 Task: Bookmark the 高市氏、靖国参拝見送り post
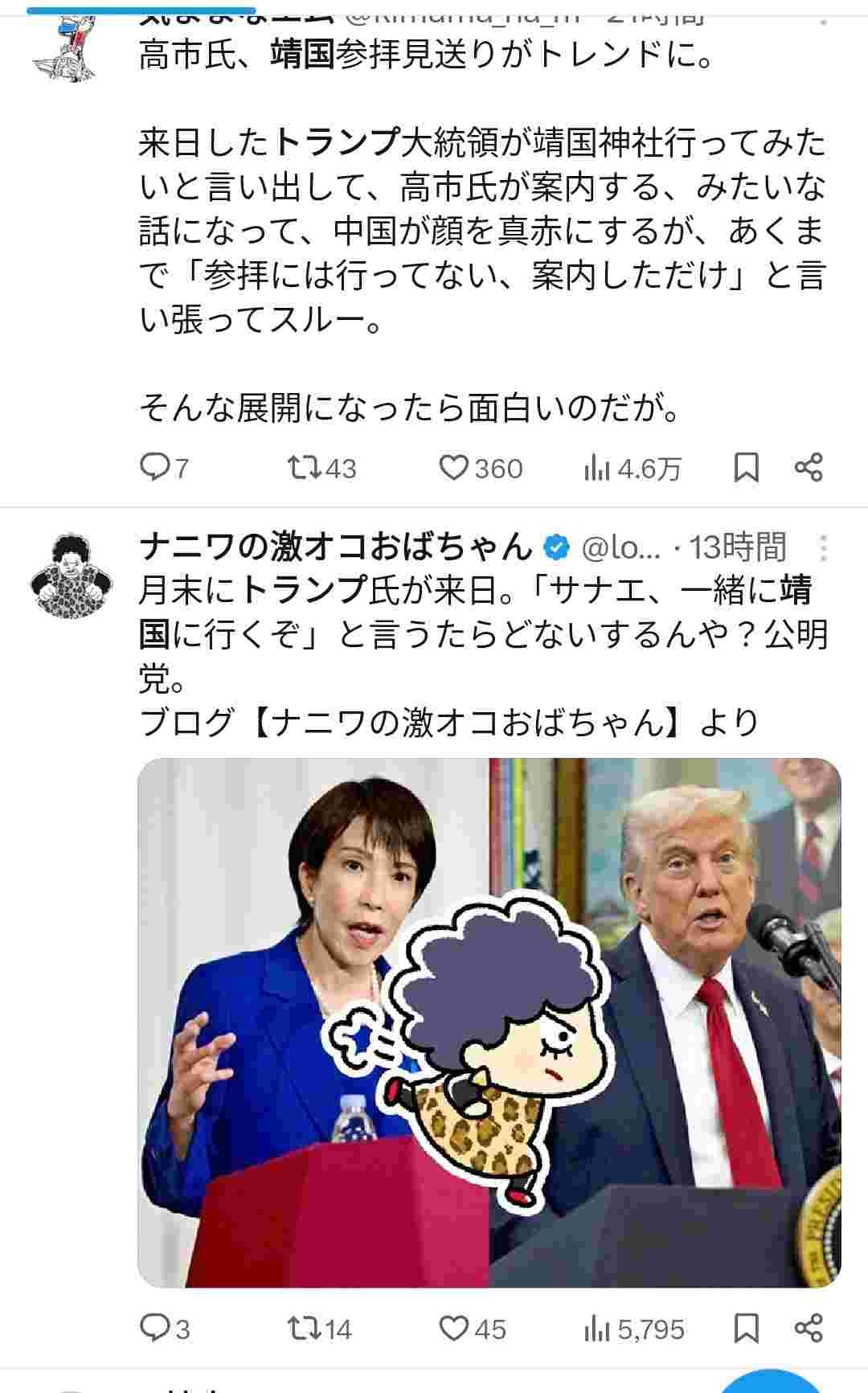pyautogui.click(x=747, y=467)
